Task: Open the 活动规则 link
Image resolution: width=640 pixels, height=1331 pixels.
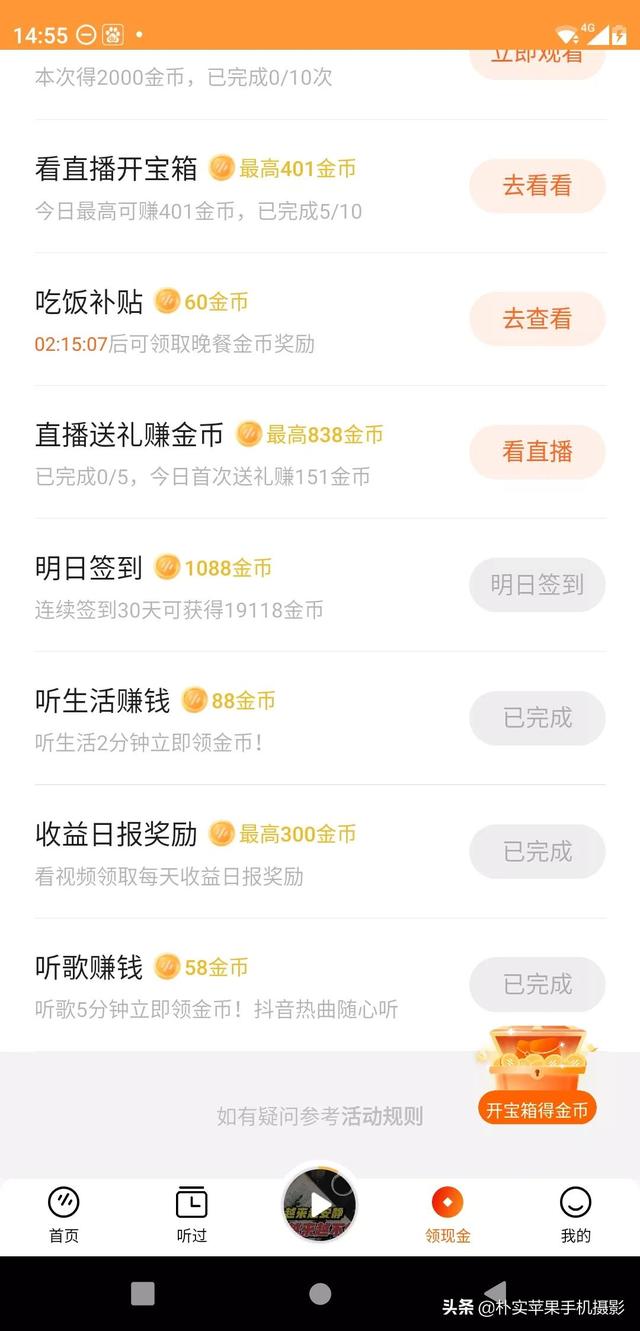Action: [x=382, y=1117]
